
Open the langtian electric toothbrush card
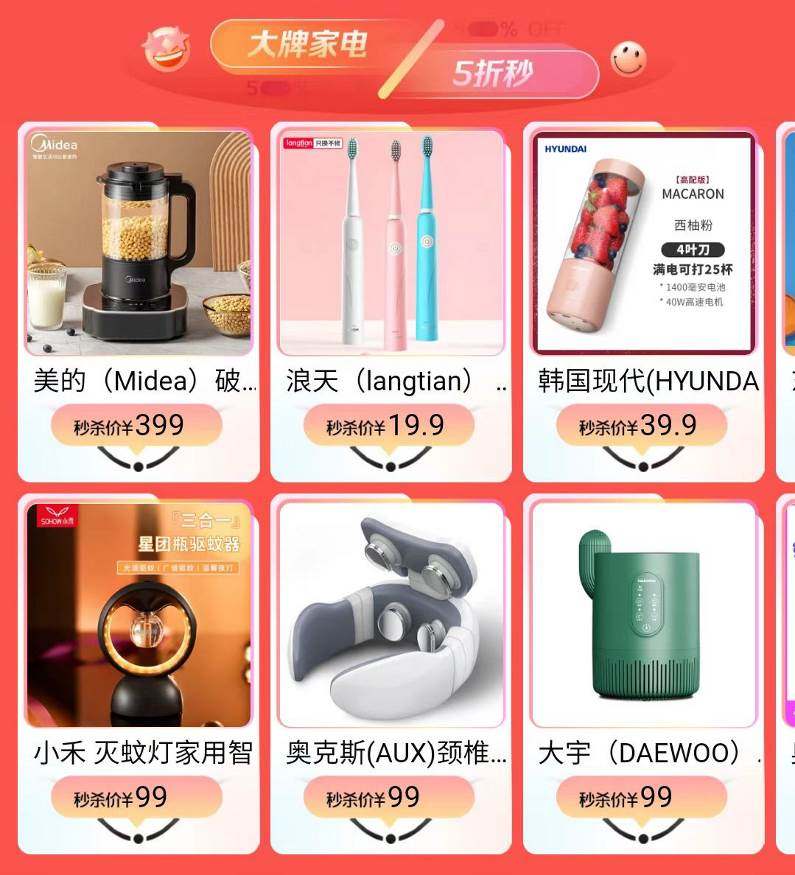391,243
